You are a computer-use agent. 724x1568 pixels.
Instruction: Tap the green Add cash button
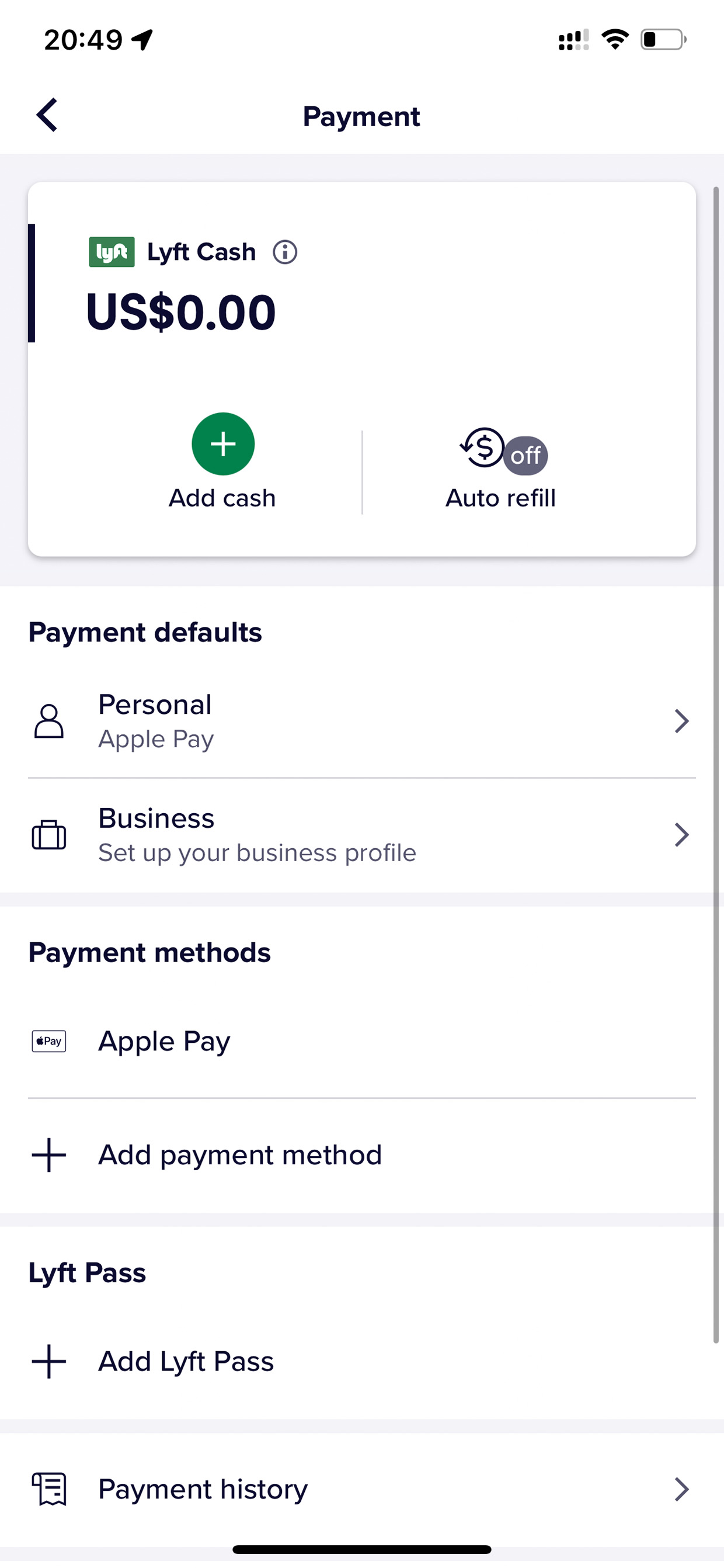tap(222, 444)
